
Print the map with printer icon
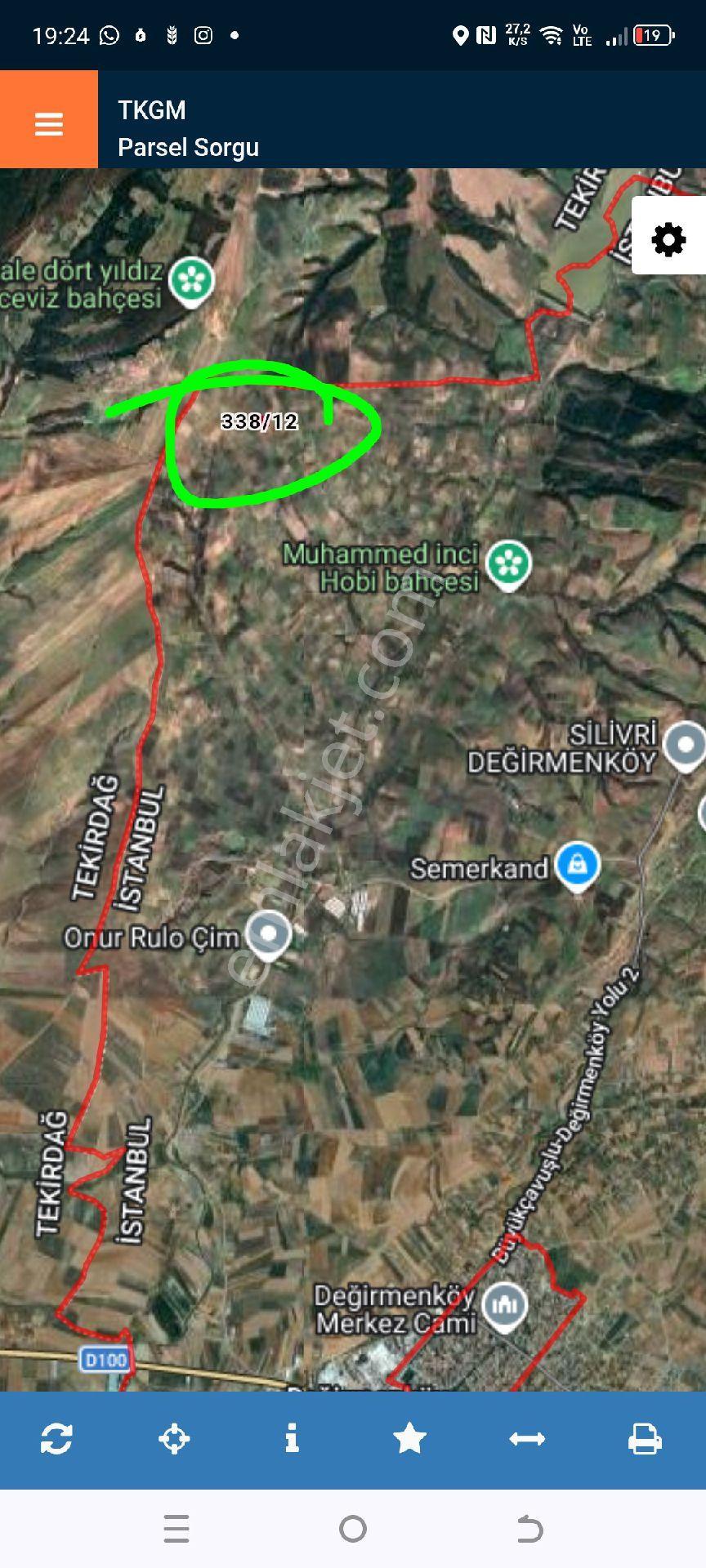tap(645, 1438)
